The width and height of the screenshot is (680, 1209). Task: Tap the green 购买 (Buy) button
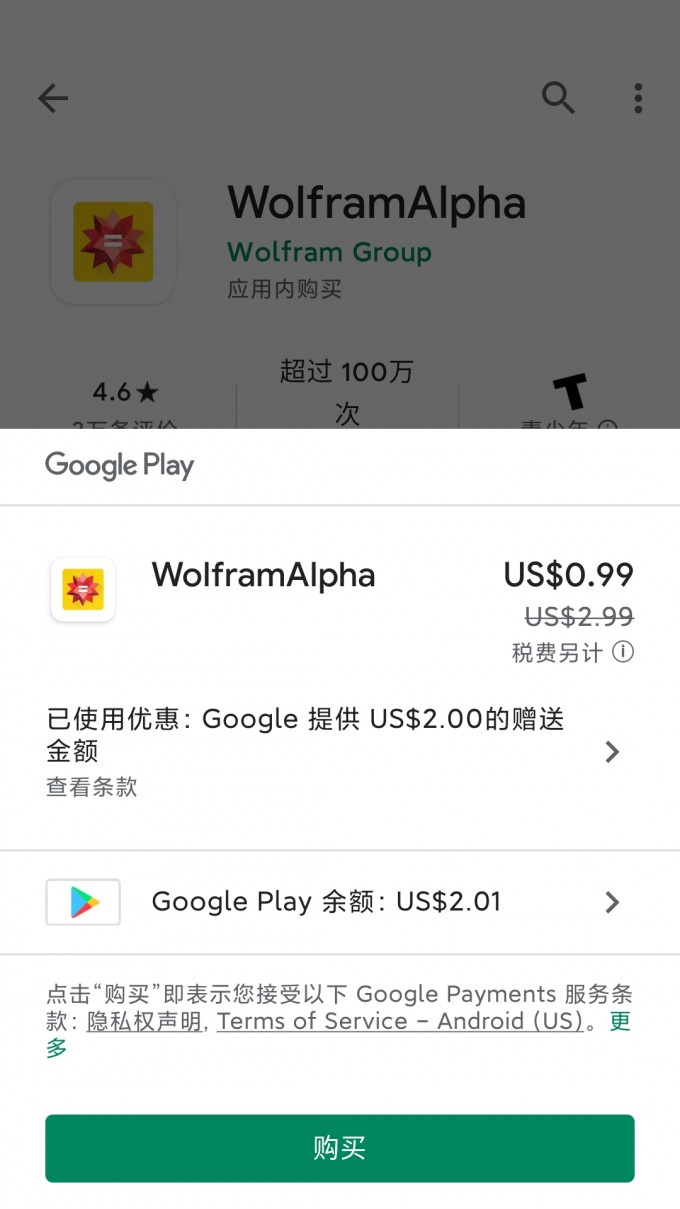[339, 1148]
